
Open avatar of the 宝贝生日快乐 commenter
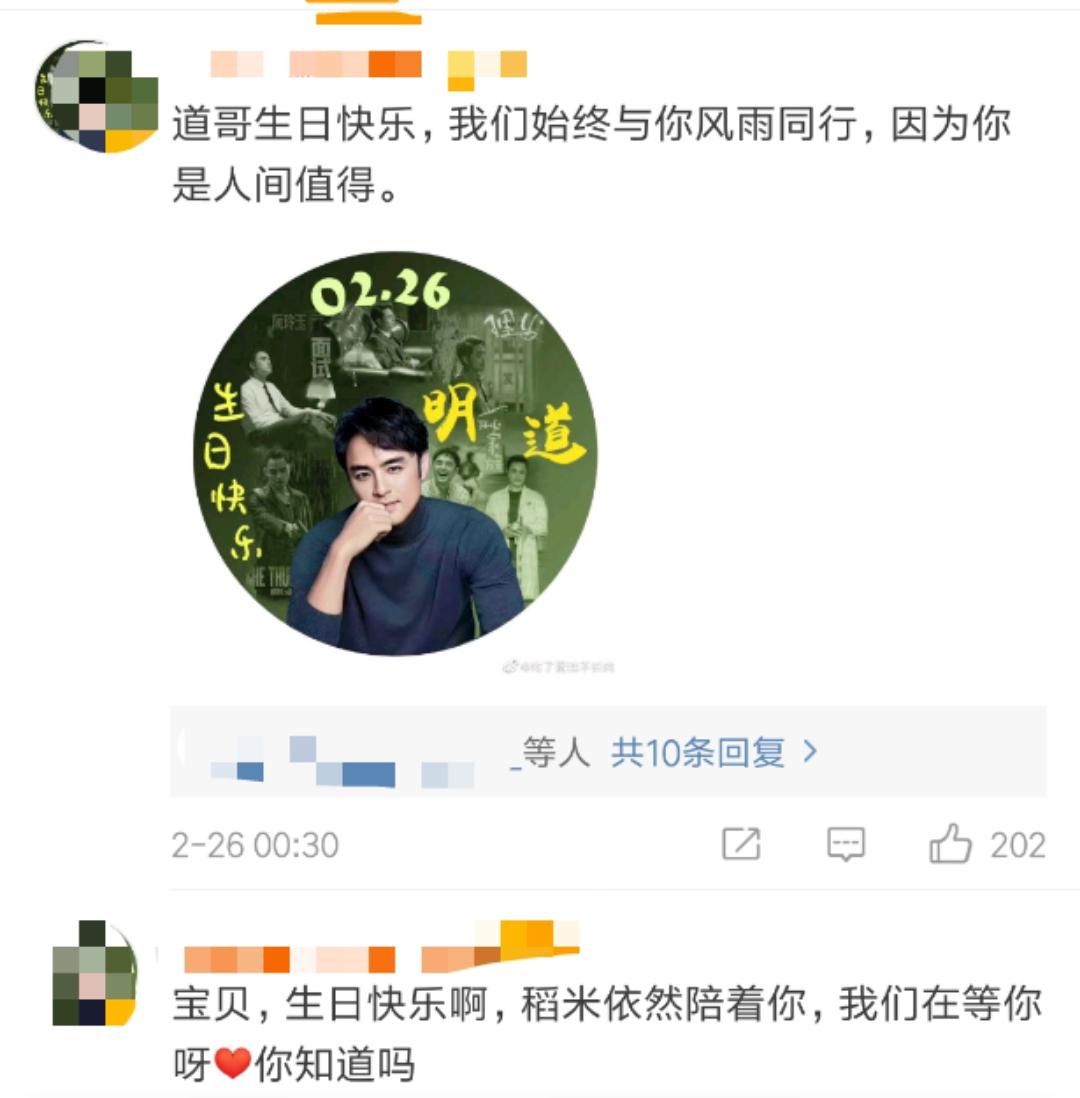(x=93, y=973)
